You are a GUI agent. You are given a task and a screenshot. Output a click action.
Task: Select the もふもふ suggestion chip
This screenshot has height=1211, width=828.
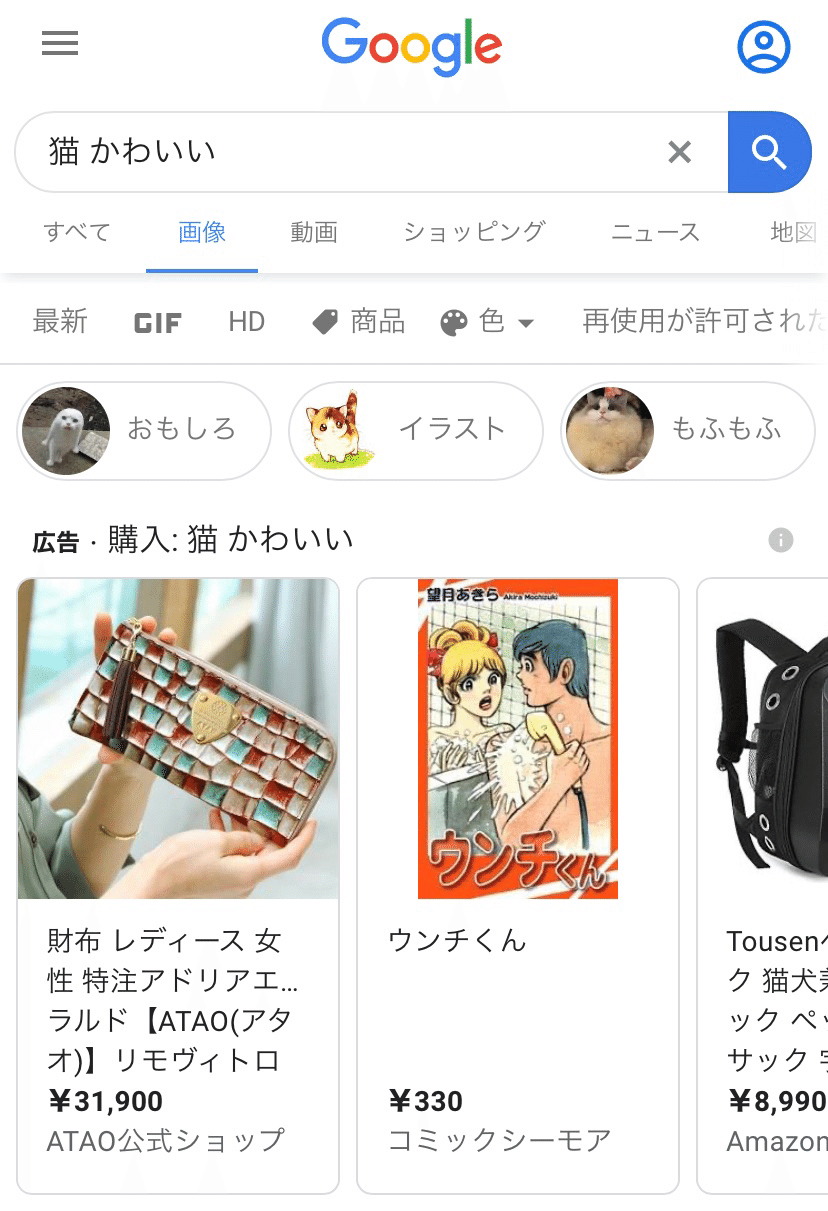click(x=688, y=430)
